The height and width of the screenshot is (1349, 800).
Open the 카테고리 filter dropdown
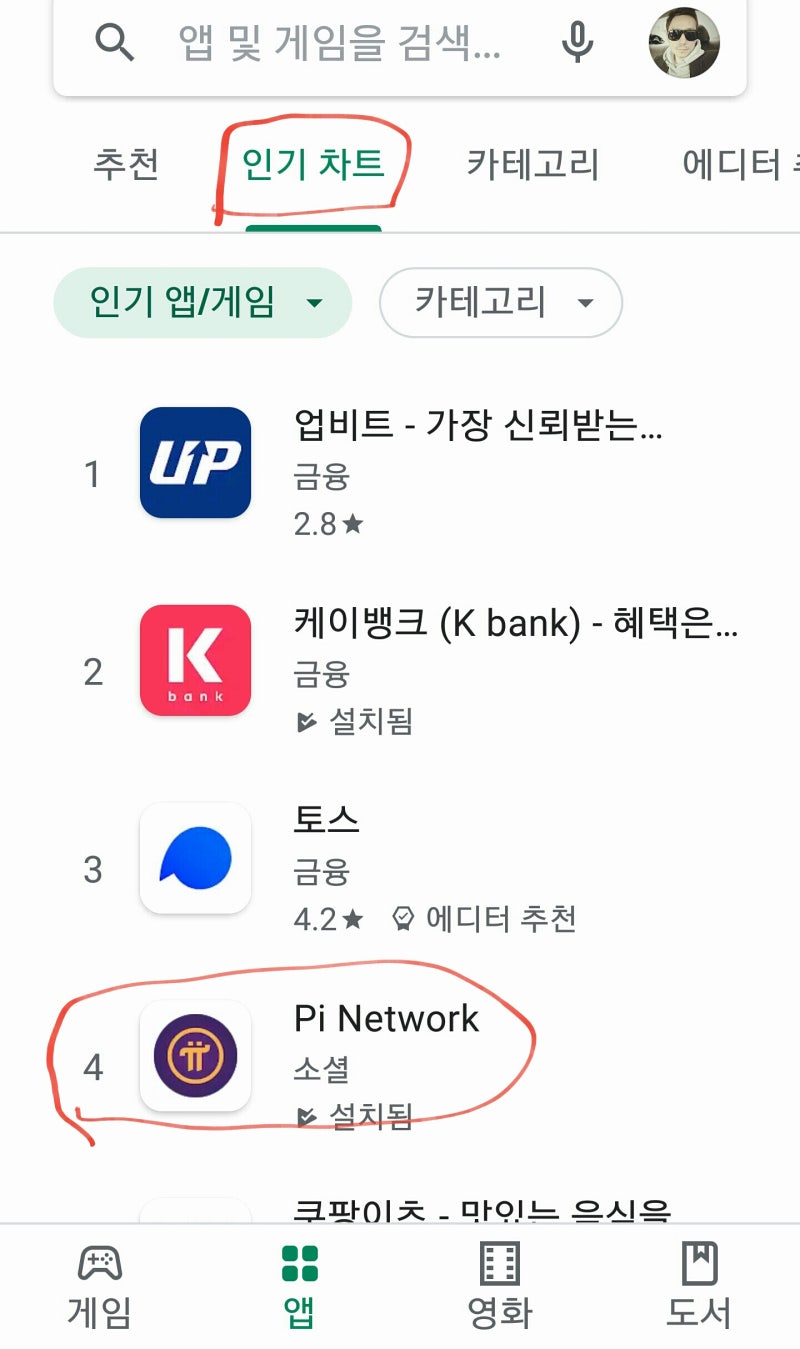[x=500, y=303]
